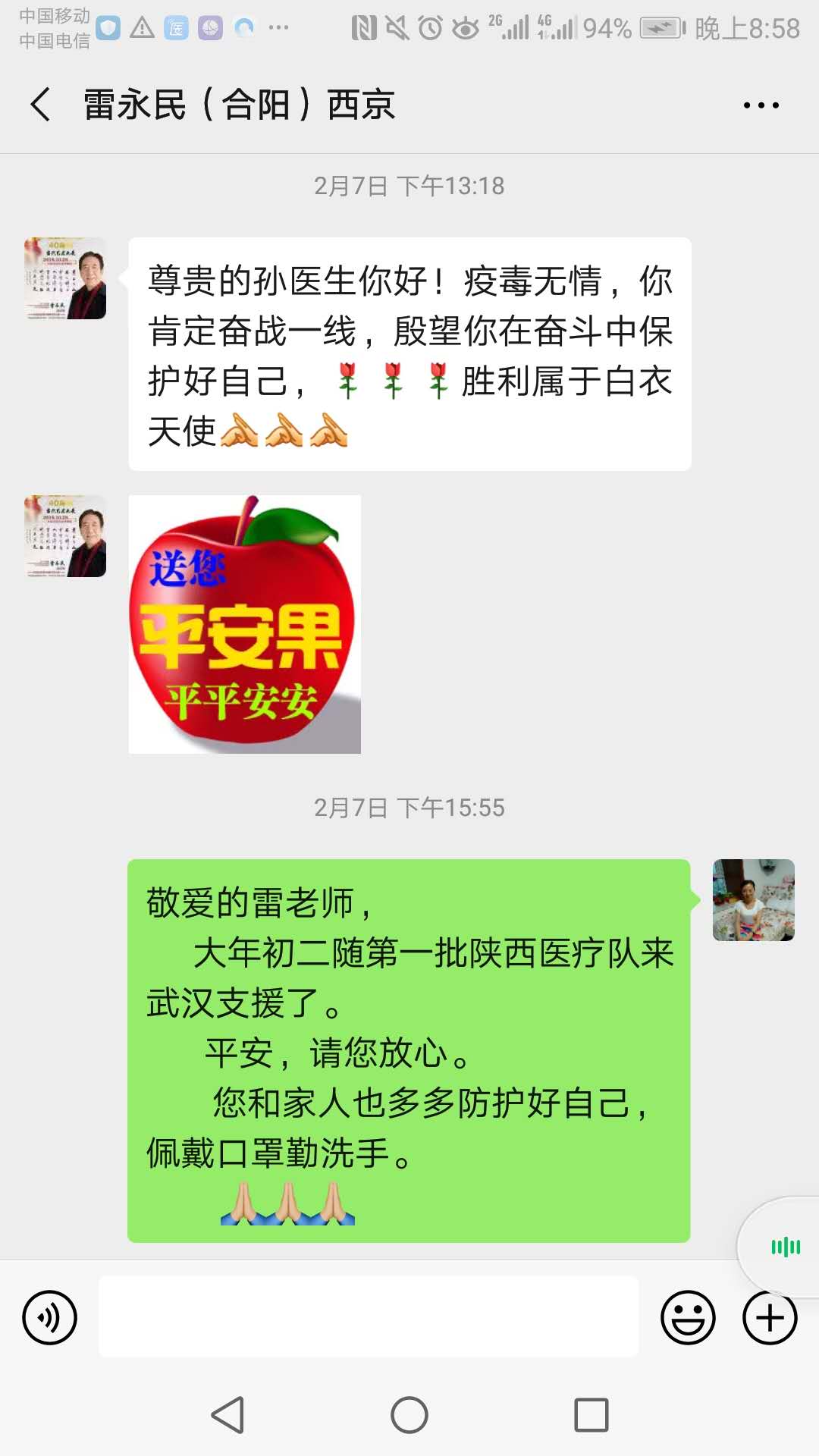Tap the system home button

coord(409,1415)
